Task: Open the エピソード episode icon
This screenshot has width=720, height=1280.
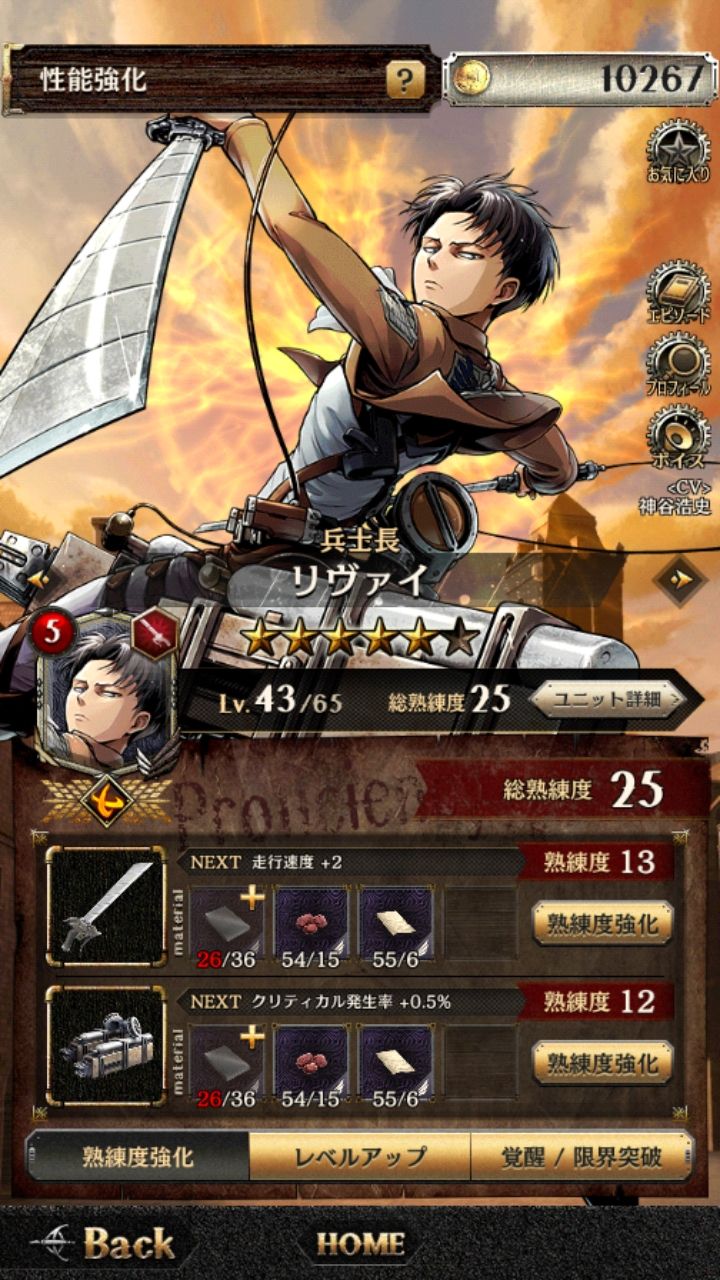Action: point(679,292)
